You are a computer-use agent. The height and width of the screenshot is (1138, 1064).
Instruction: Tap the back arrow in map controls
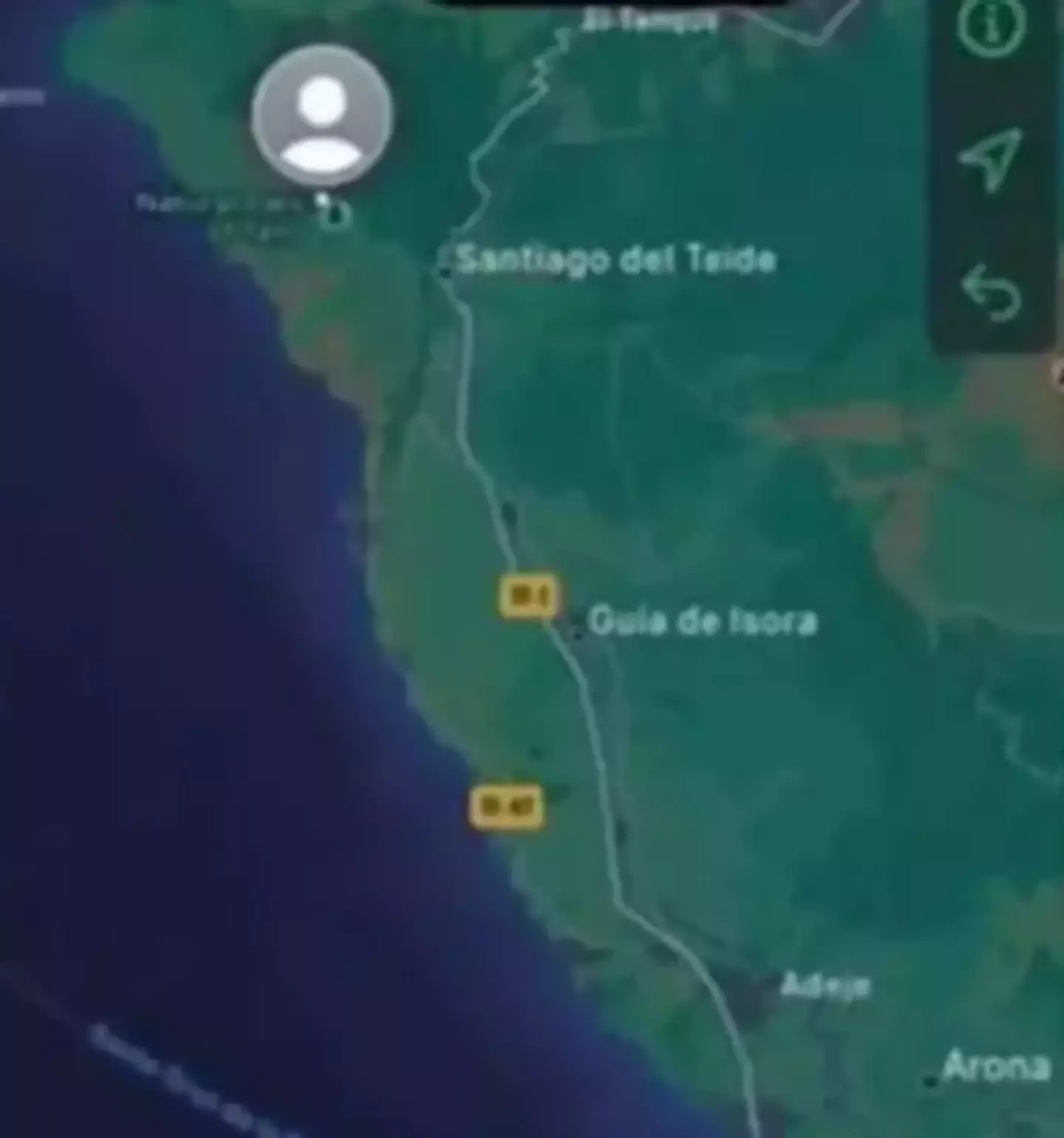tap(992, 292)
